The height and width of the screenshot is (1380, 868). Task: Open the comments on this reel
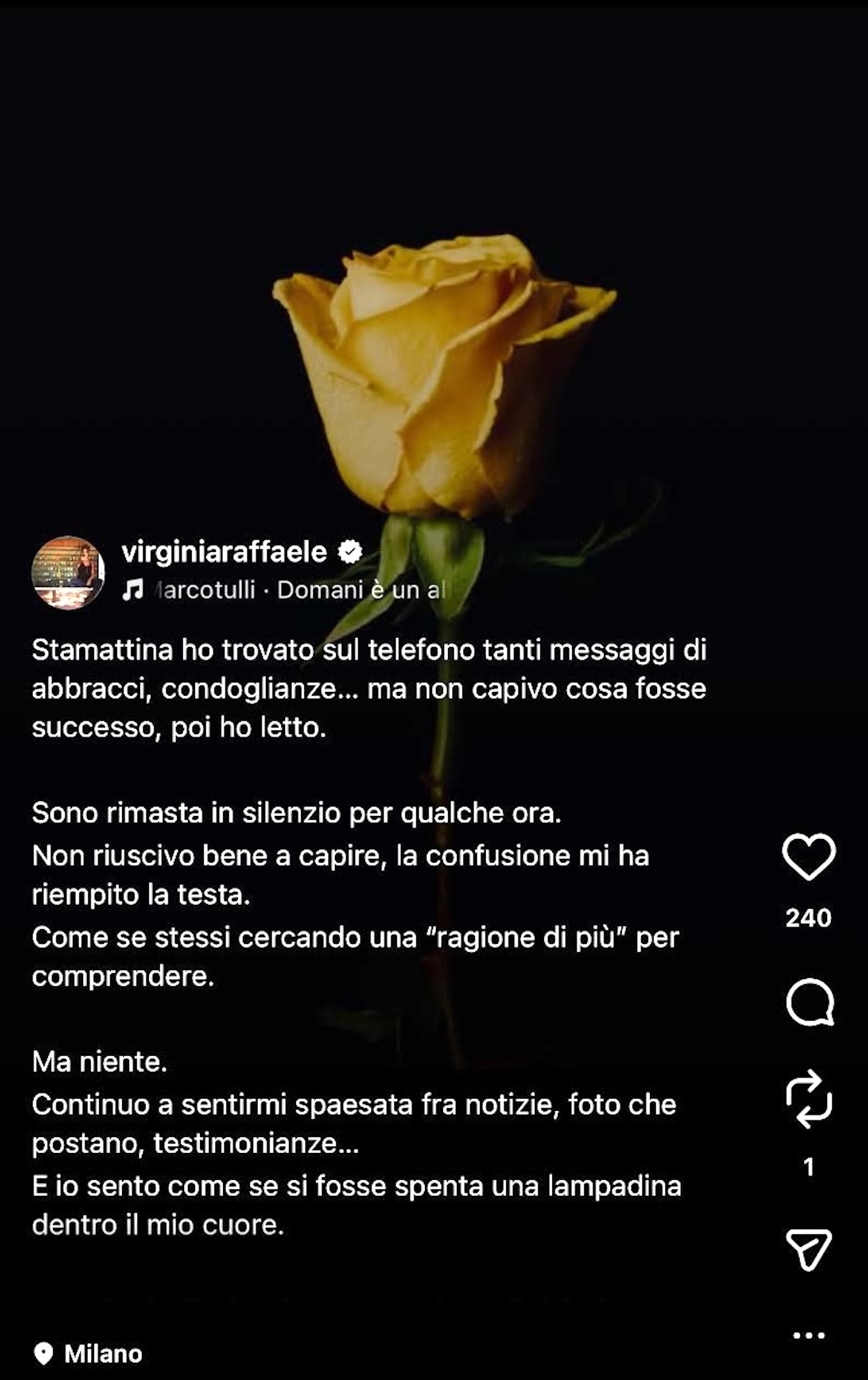(x=809, y=1002)
